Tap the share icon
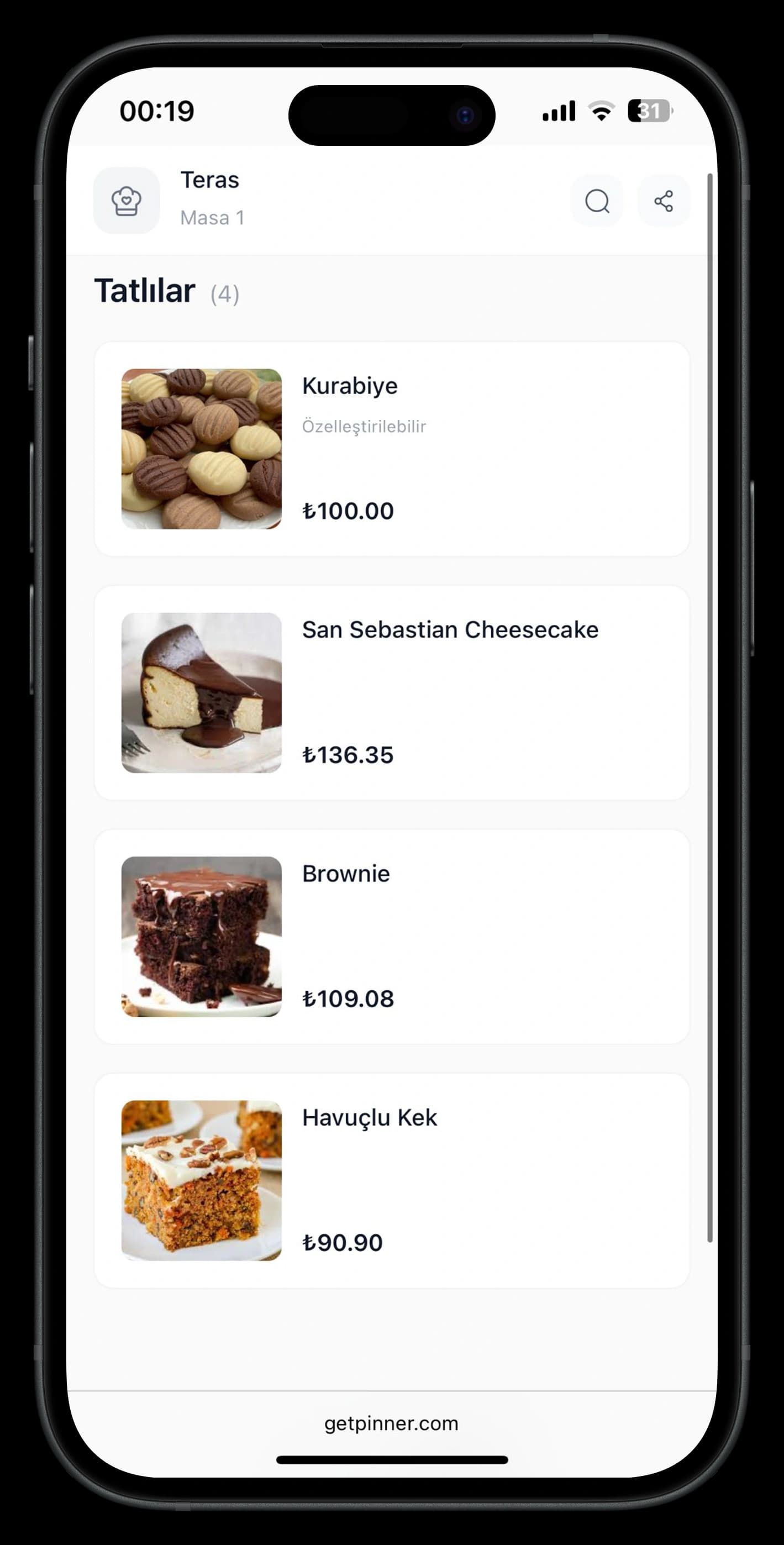784x1545 pixels. (664, 201)
